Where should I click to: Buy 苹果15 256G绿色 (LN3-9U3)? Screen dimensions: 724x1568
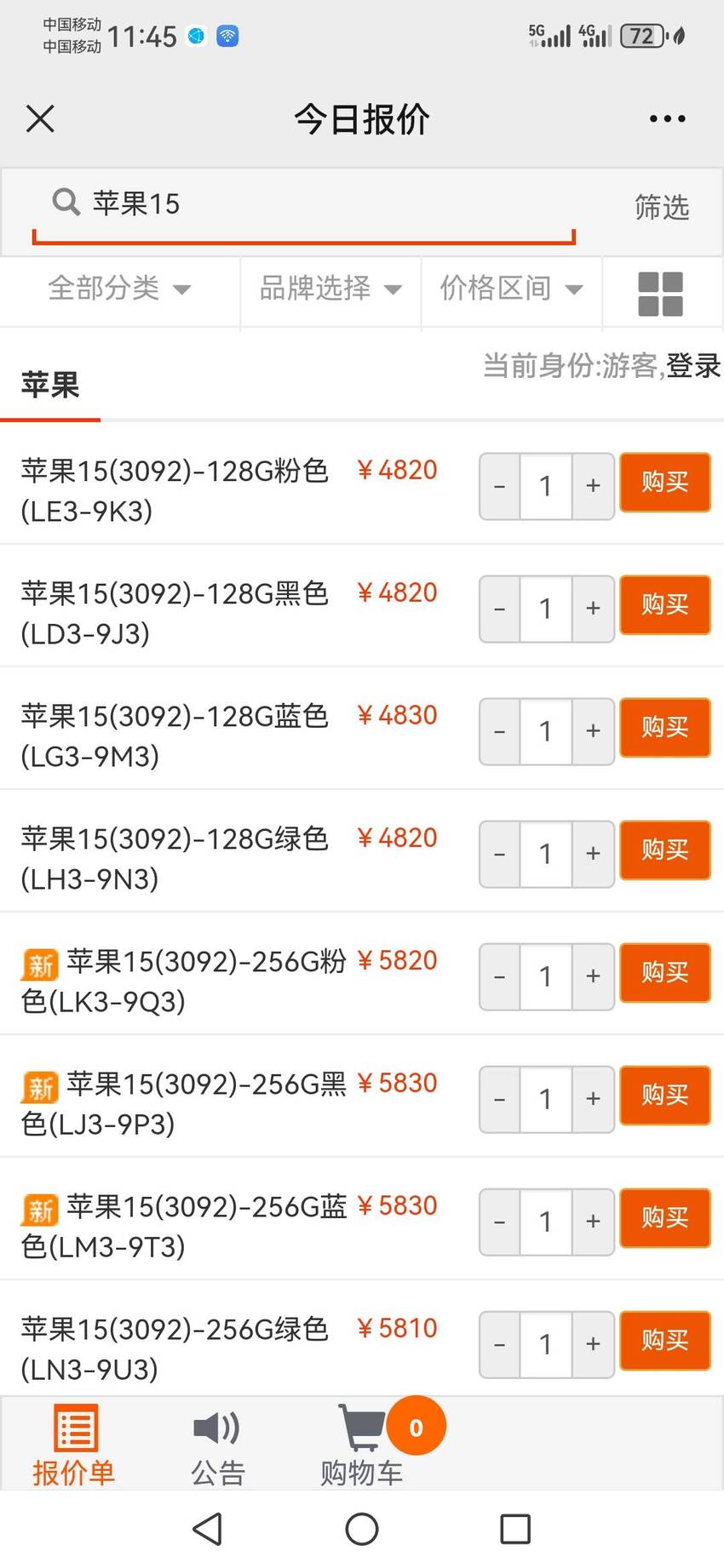(x=665, y=1341)
